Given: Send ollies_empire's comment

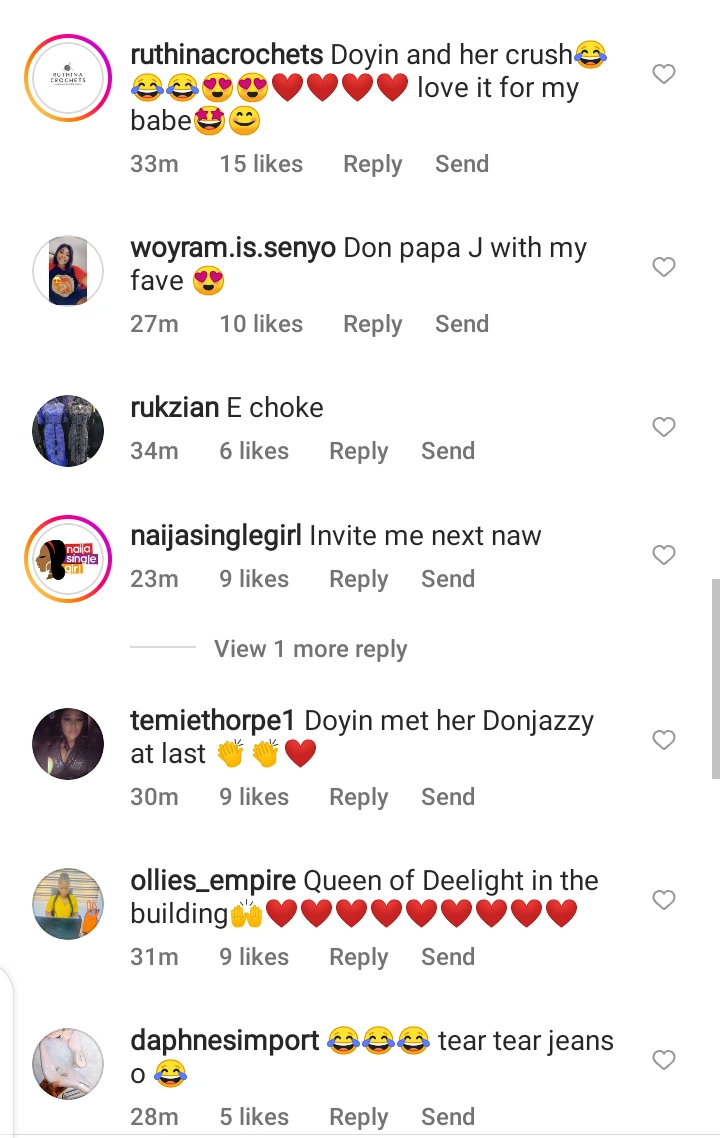Looking at the screenshot, I should click(447, 957).
